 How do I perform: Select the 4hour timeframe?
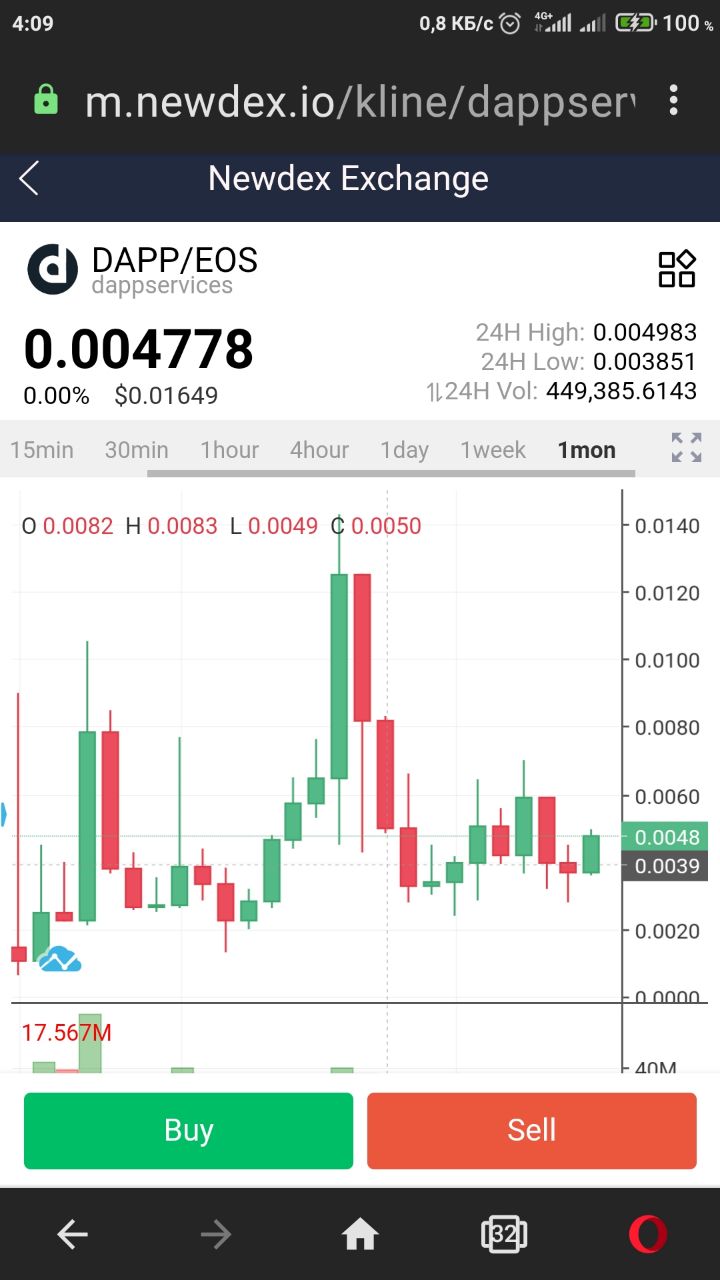point(319,450)
